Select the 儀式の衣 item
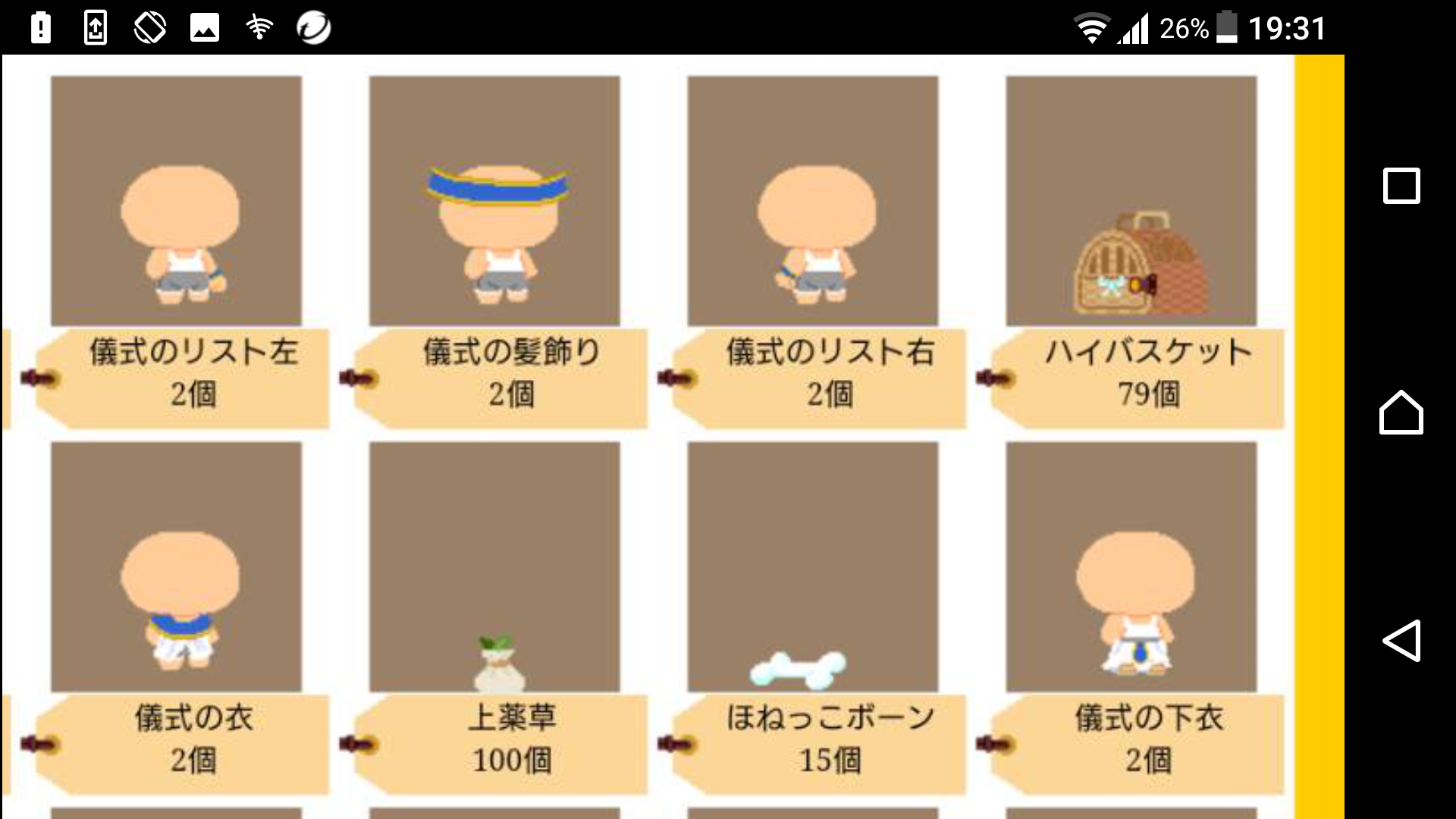This screenshot has width=1456, height=819. tap(176, 567)
